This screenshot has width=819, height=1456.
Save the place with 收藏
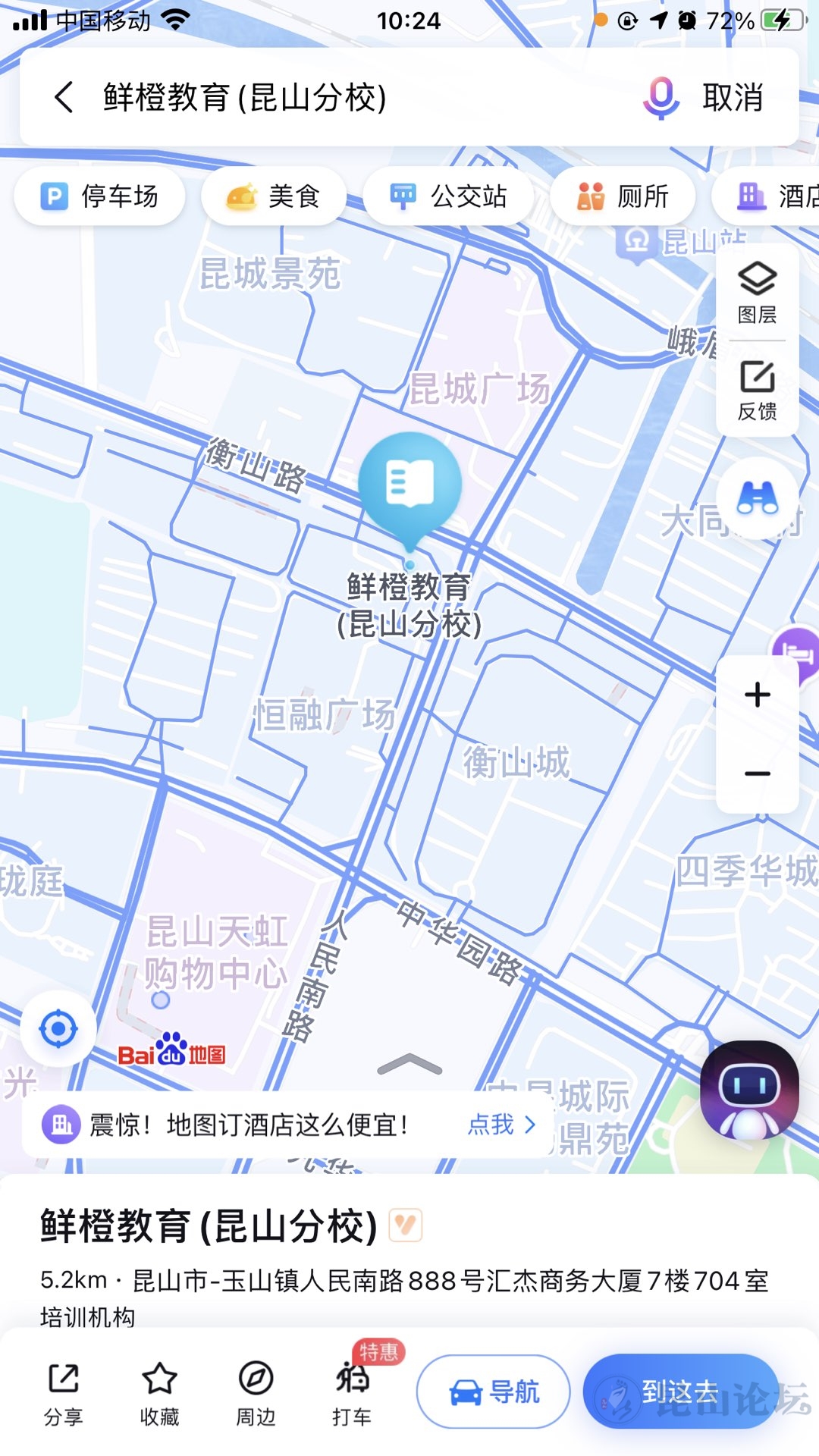[x=159, y=1394]
